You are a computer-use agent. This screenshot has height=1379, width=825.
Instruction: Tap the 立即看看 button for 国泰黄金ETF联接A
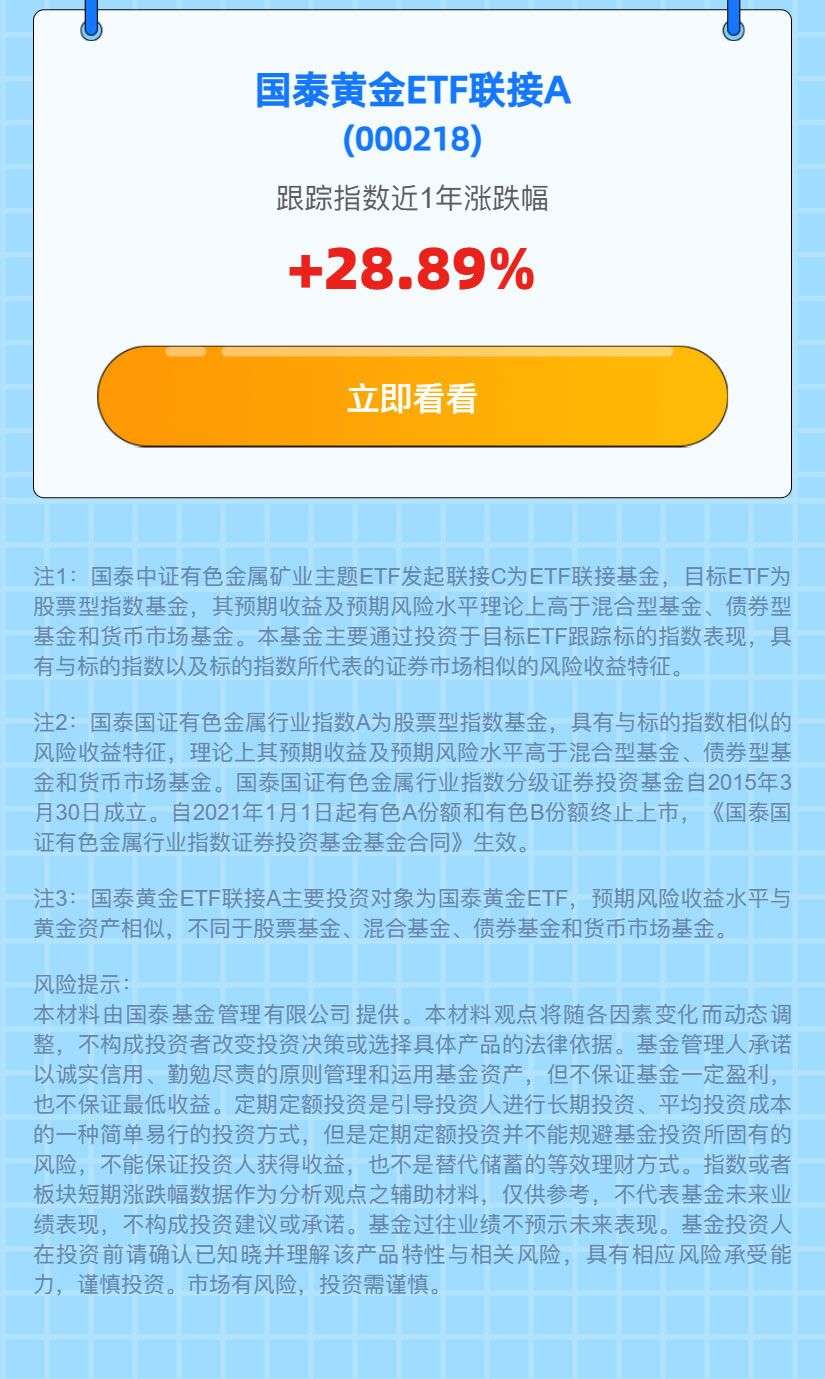click(x=412, y=396)
